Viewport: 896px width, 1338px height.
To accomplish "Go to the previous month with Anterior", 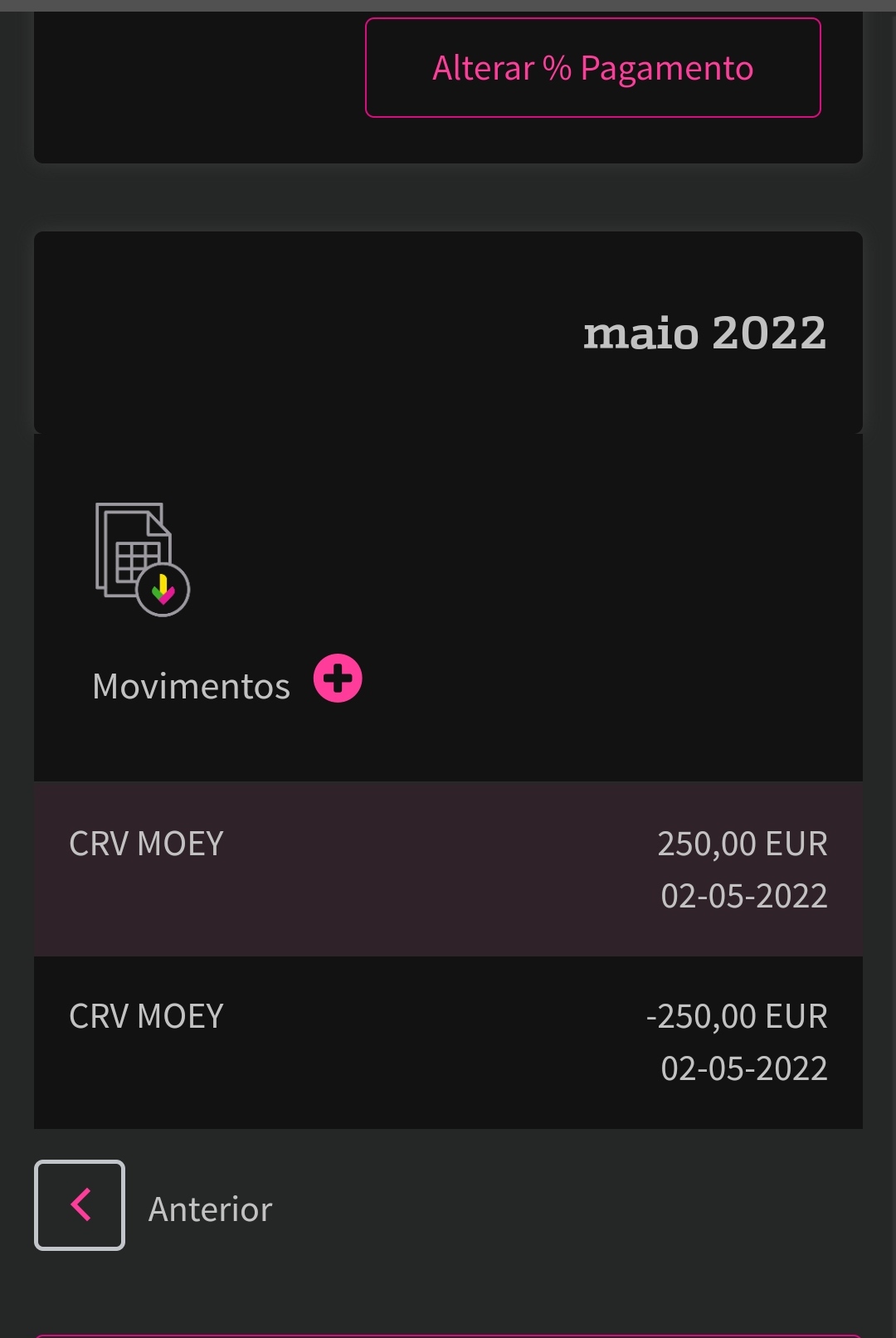I will tap(80, 1204).
